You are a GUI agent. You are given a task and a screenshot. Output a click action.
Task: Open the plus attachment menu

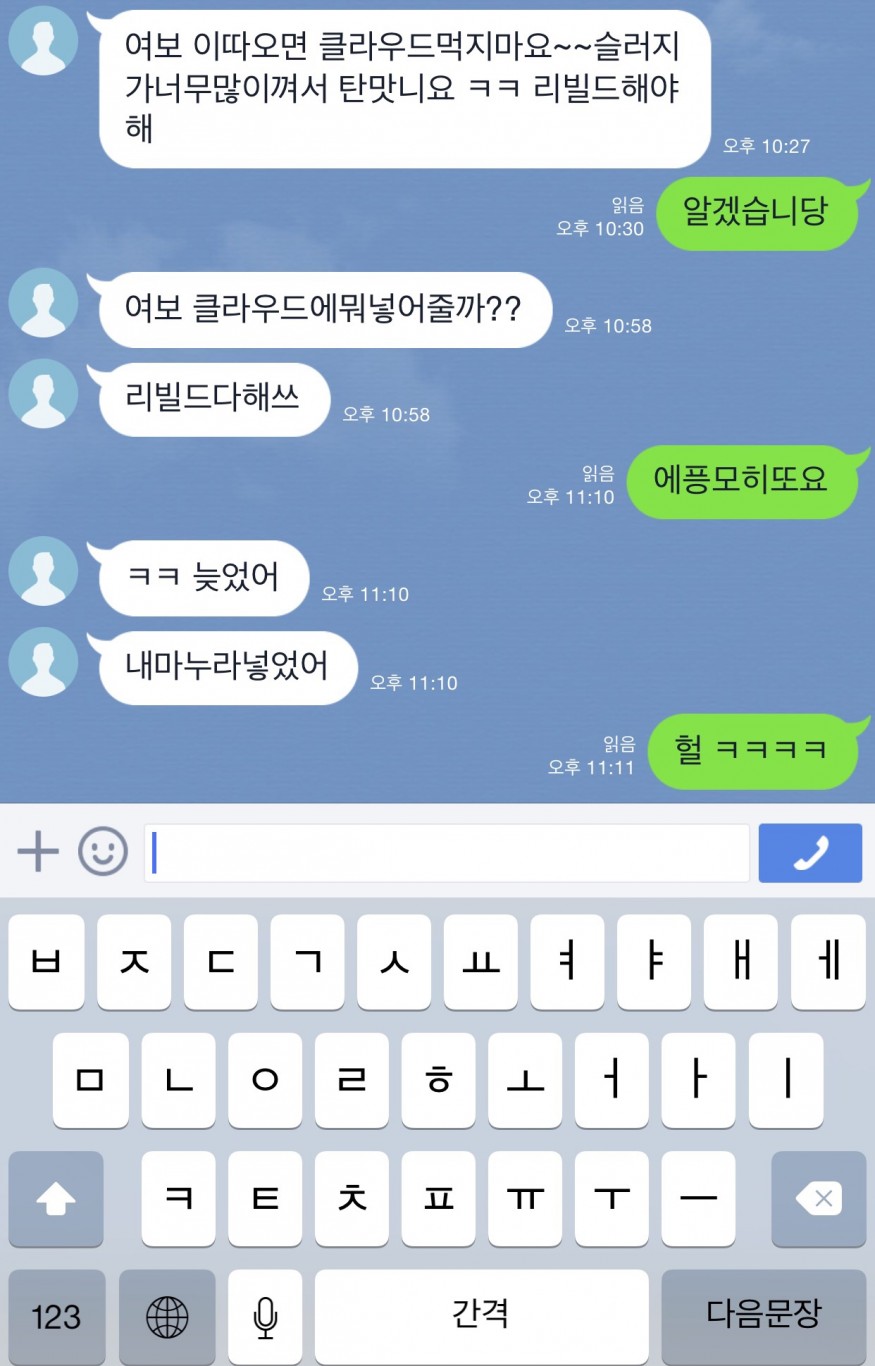38,853
